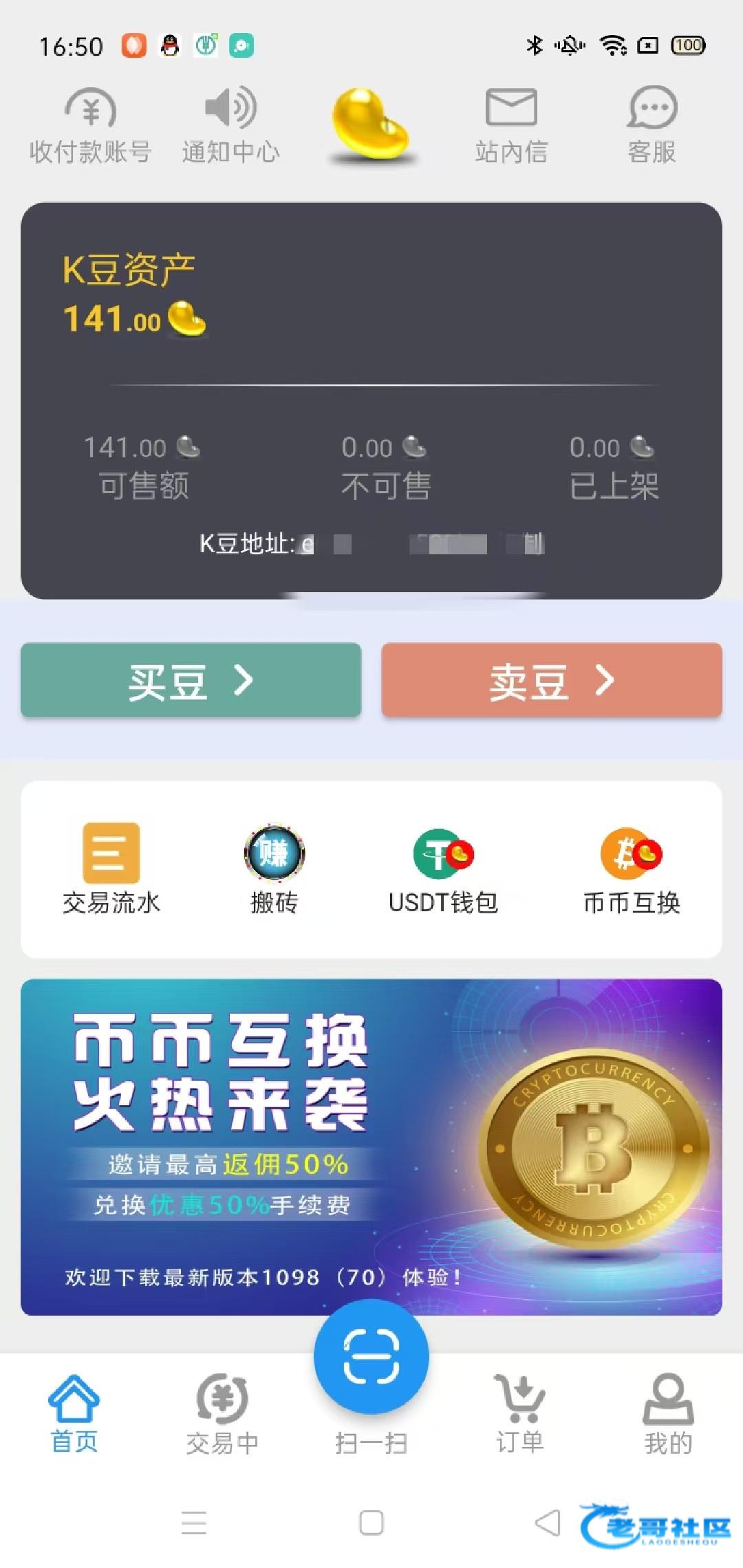Tap the system recent apps button
Screen dimensions: 743x1568
(194, 1523)
